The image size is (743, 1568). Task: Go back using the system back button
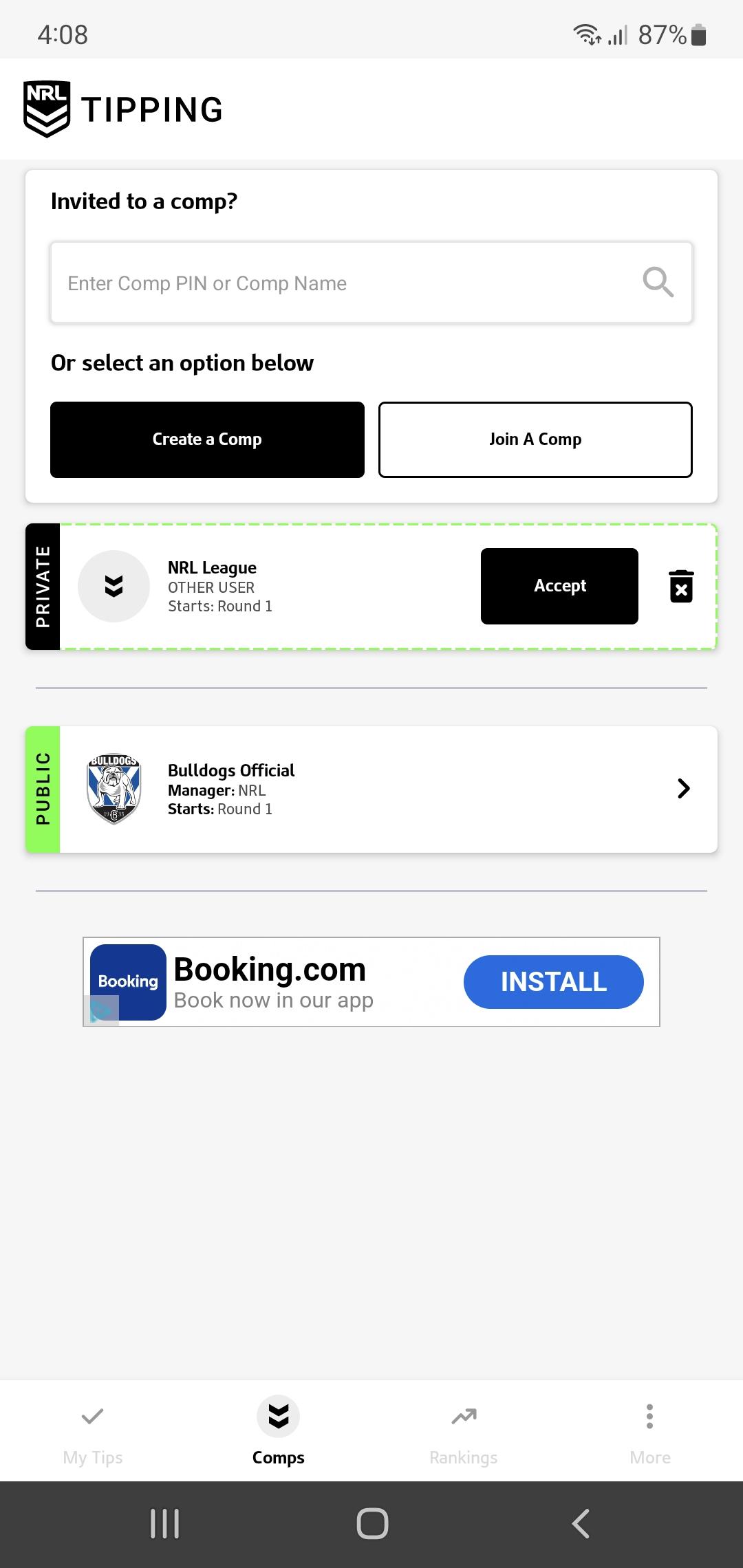tap(581, 1524)
